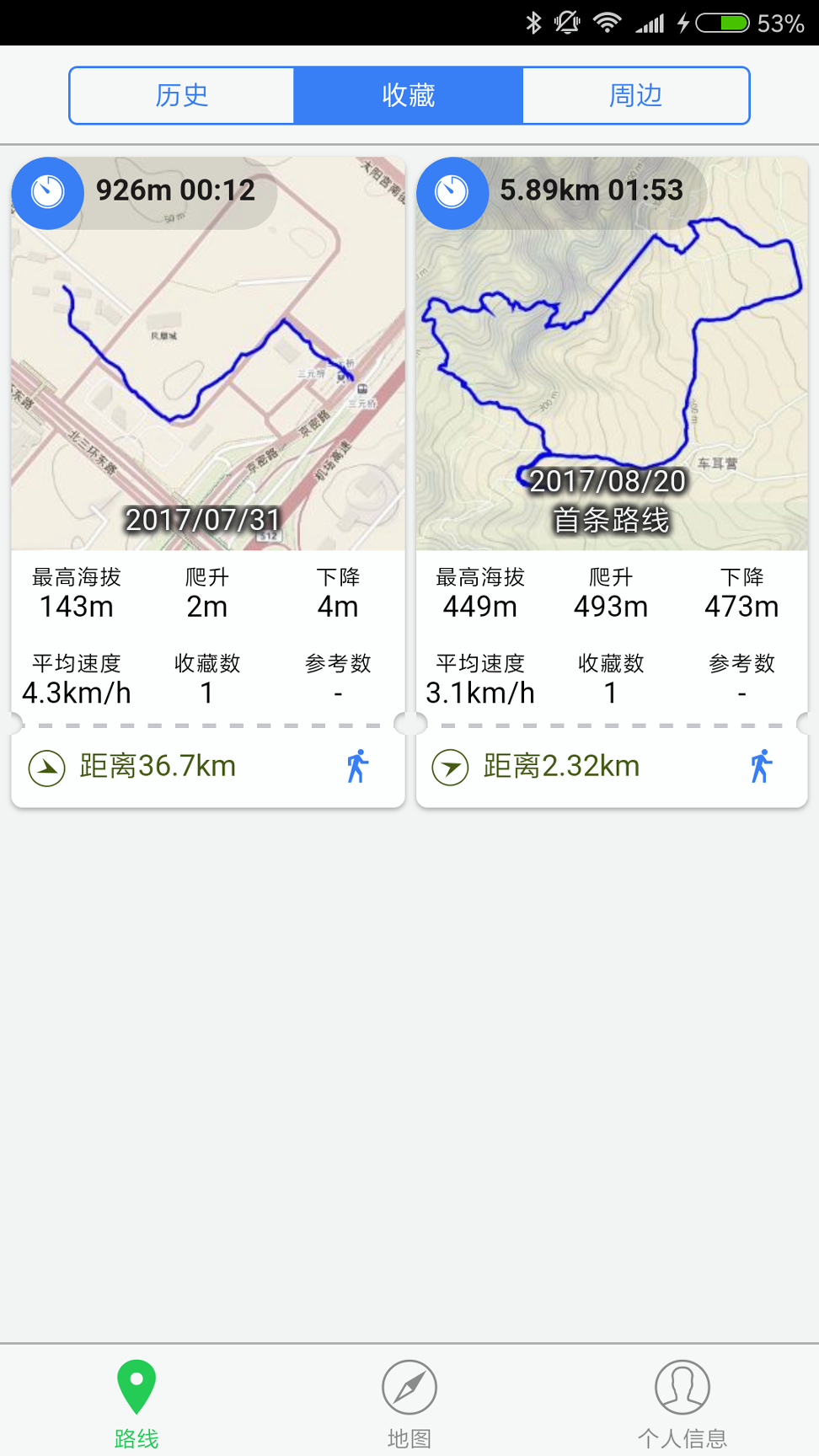
Task: Select the 收藏 tab
Action: [x=409, y=95]
